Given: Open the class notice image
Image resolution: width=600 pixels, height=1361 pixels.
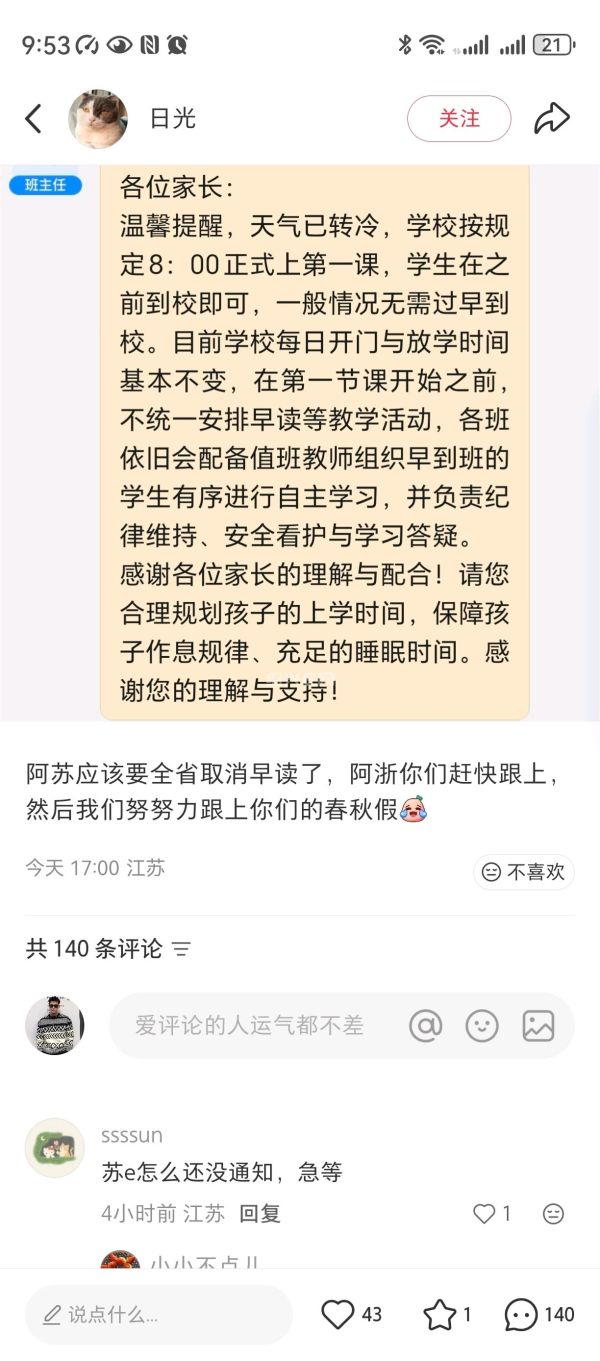Looking at the screenshot, I should (314, 440).
